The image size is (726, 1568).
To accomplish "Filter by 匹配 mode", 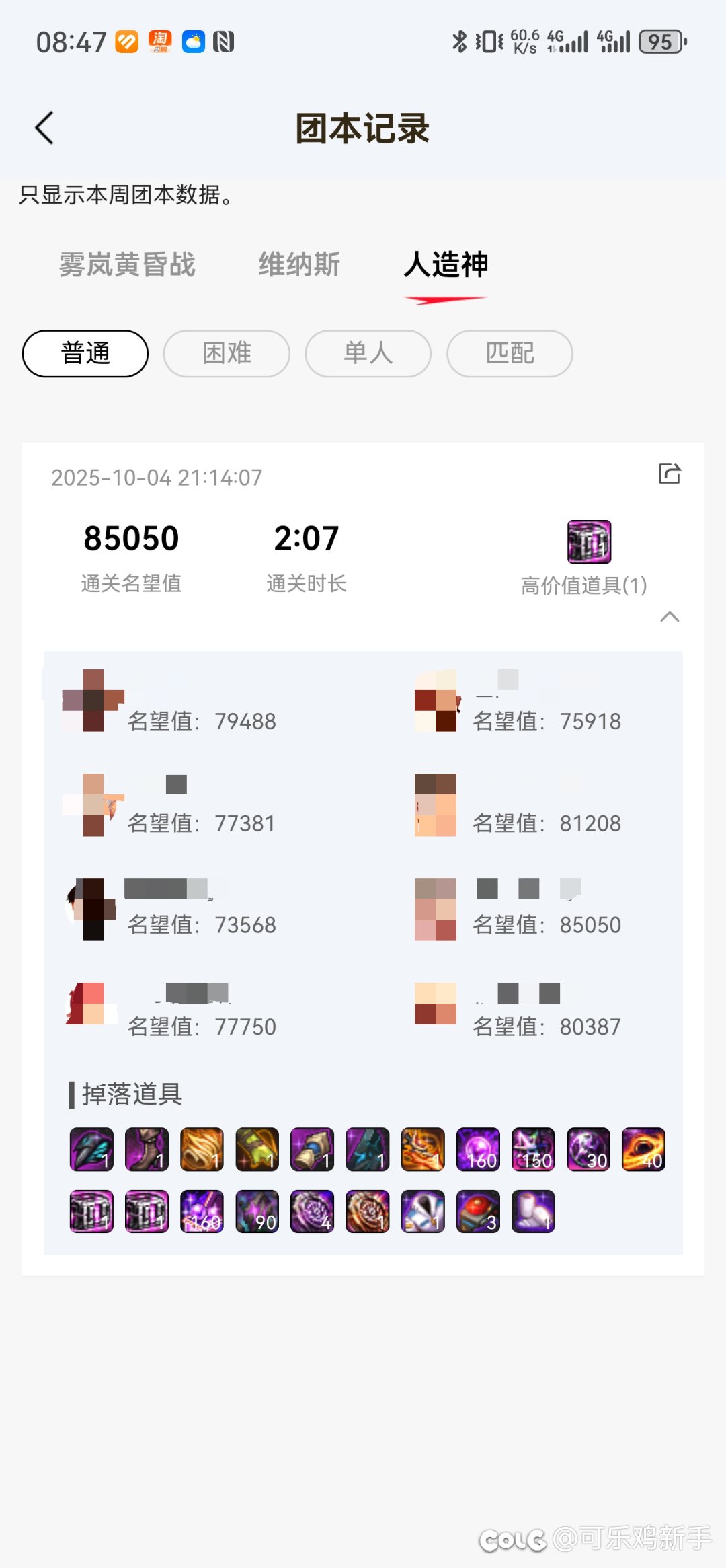I will (x=510, y=353).
